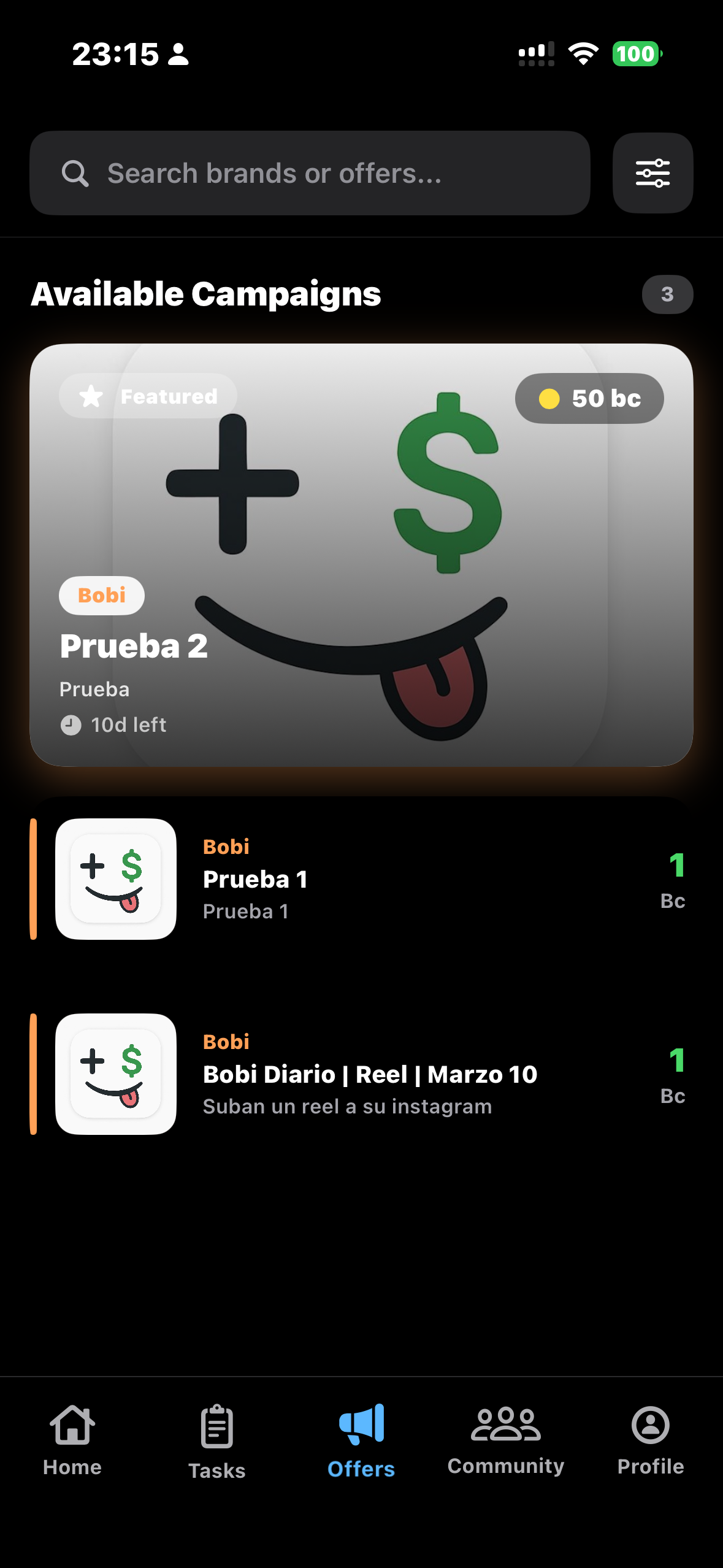723x1568 pixels.
Task: Open the featured Prueba 2 campaign
Action: [x=361, y=555]
